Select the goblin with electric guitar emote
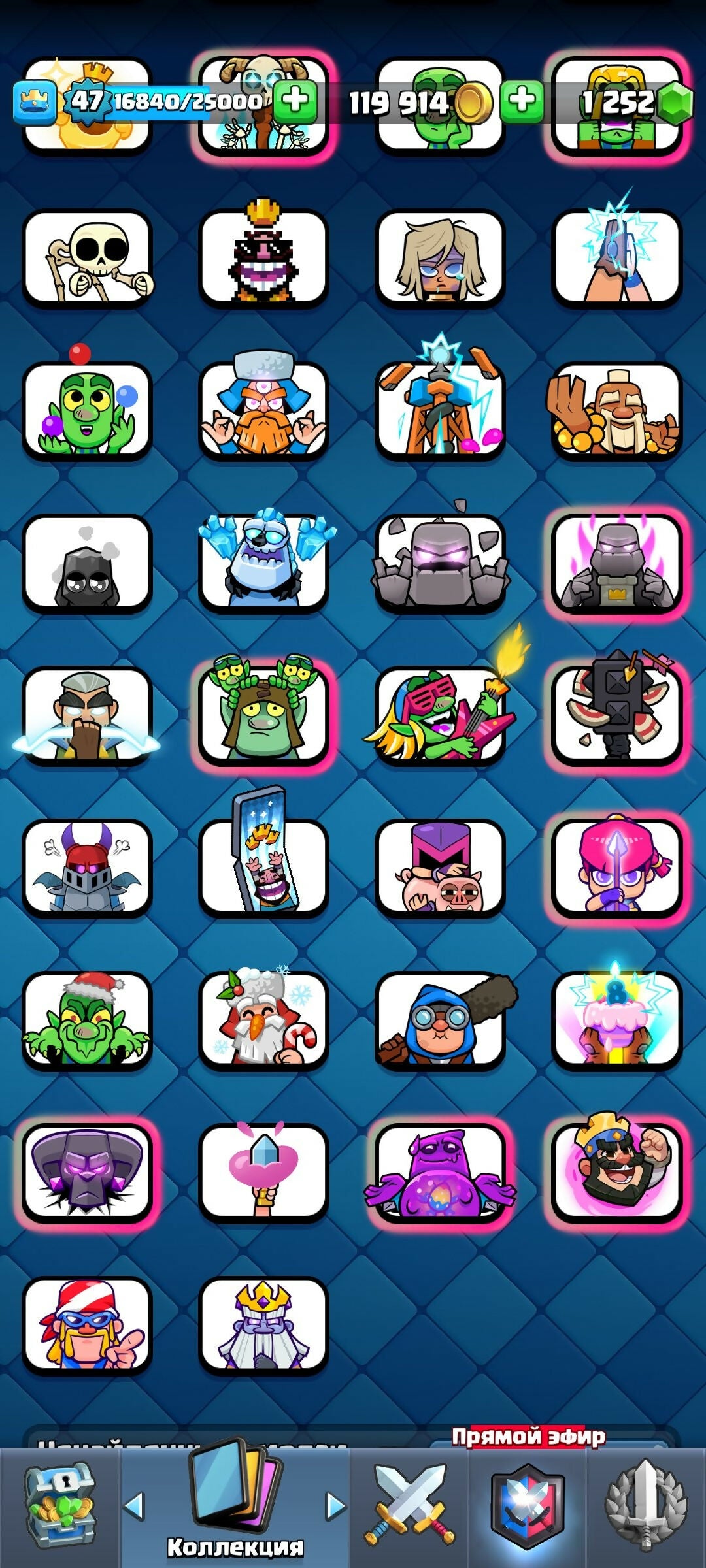Viewport: 706px width, 1568px height. (x=441, y=715)
